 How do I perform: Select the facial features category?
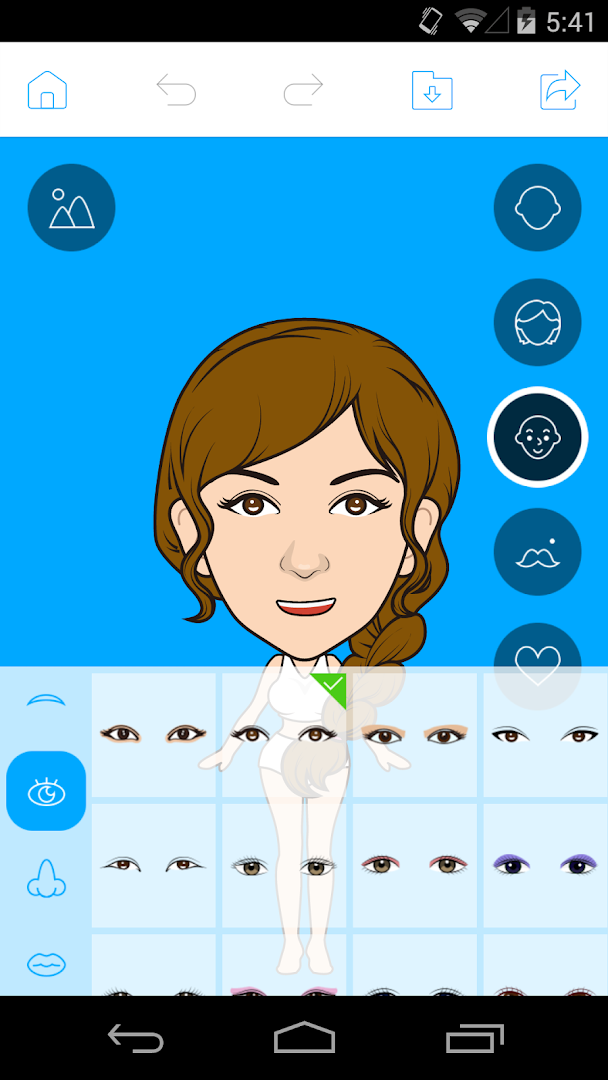[x=537, y=437]
